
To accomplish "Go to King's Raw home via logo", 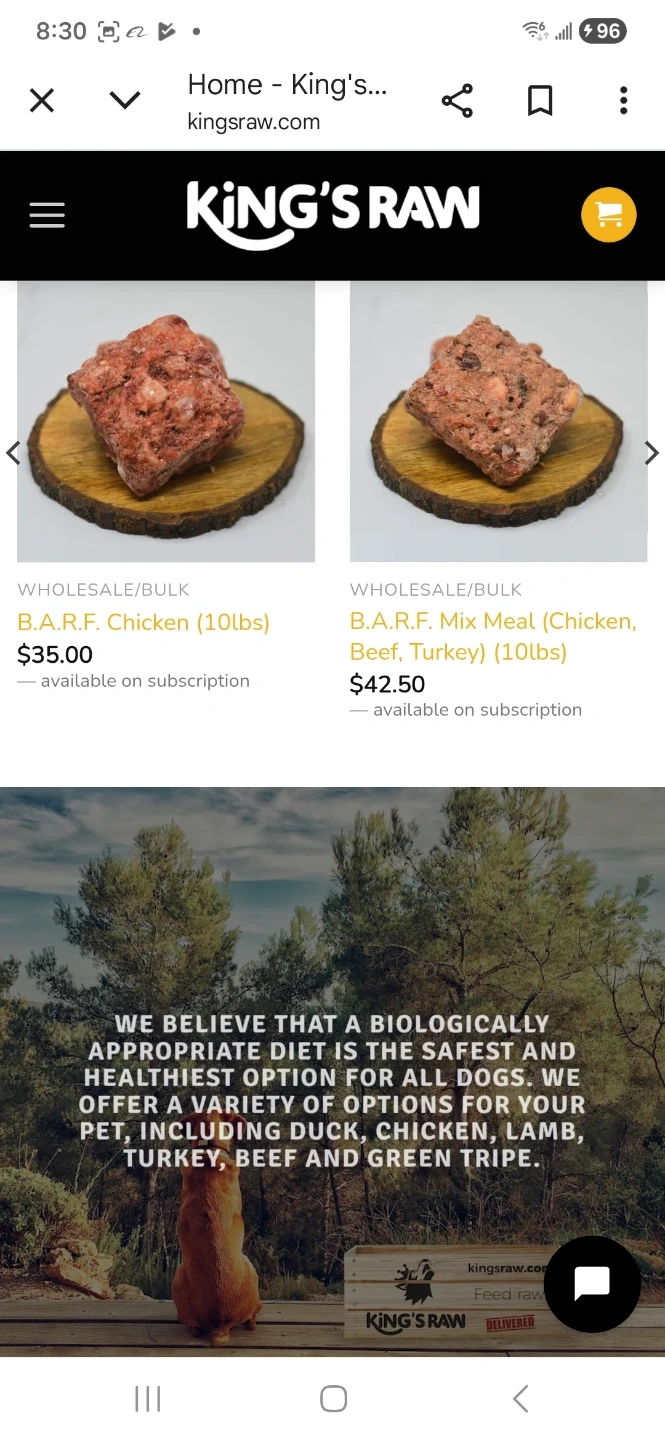I will [332, 214].
